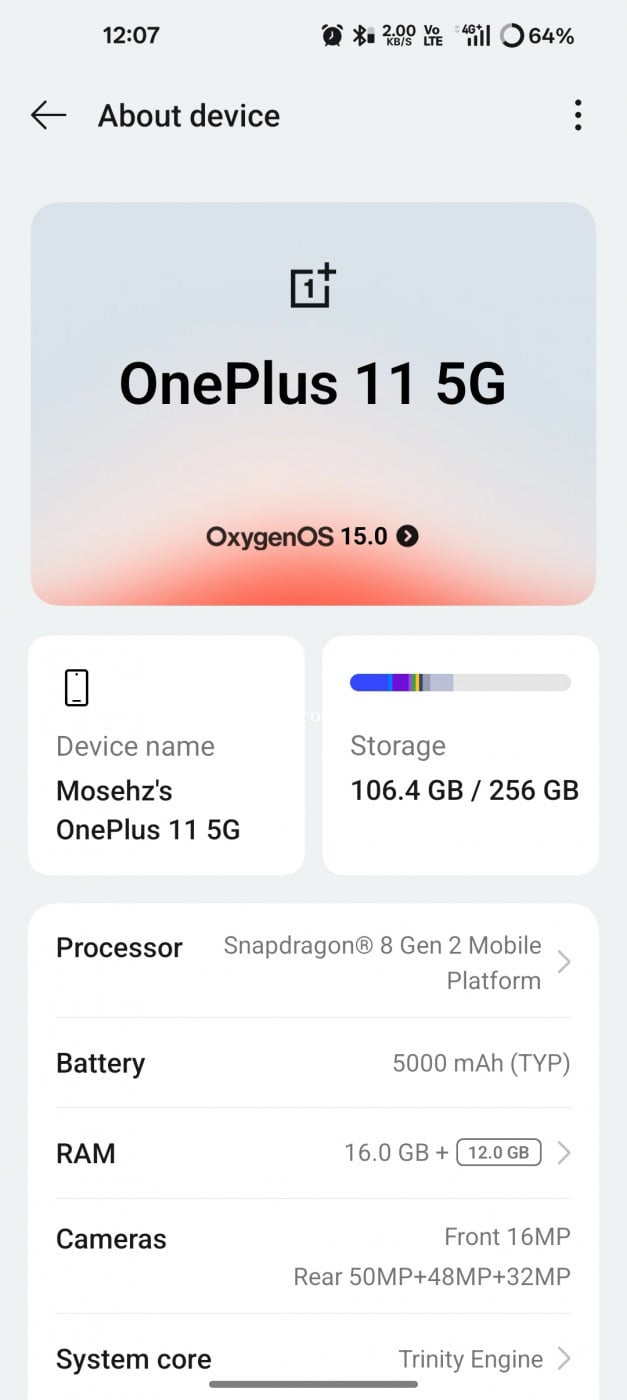Go back from About device
Screen dimensions: 627x1400
[x=48, y=116]
